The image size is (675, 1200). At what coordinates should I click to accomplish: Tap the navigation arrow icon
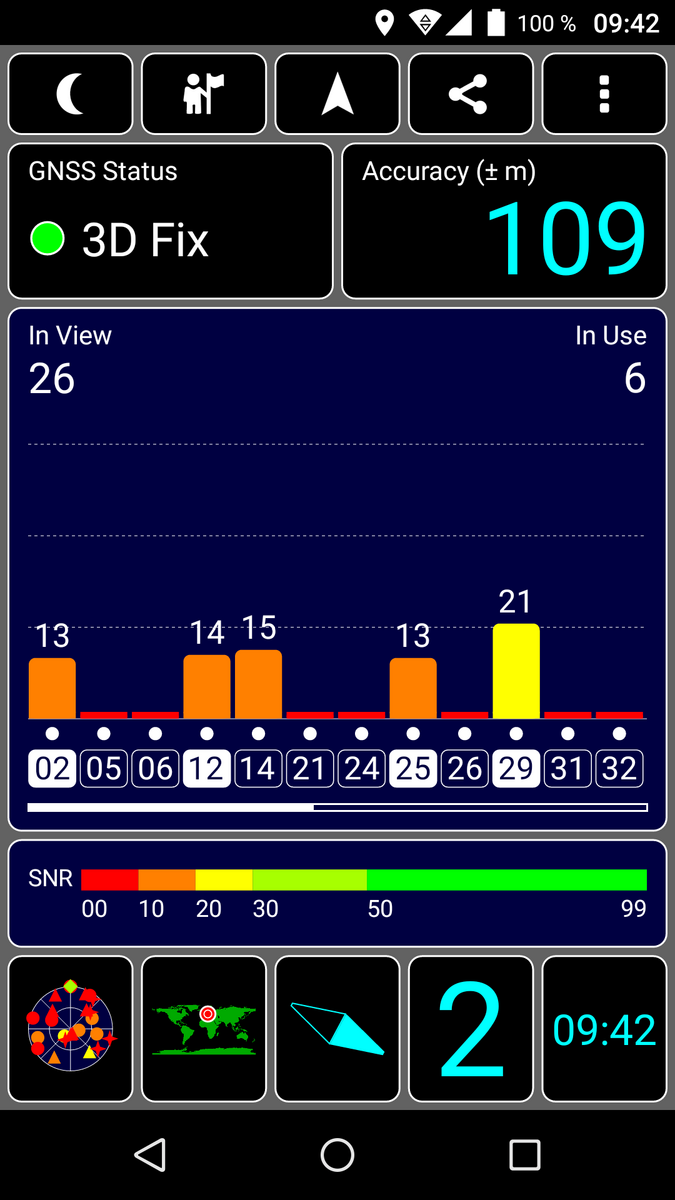[x=337, y=94]
